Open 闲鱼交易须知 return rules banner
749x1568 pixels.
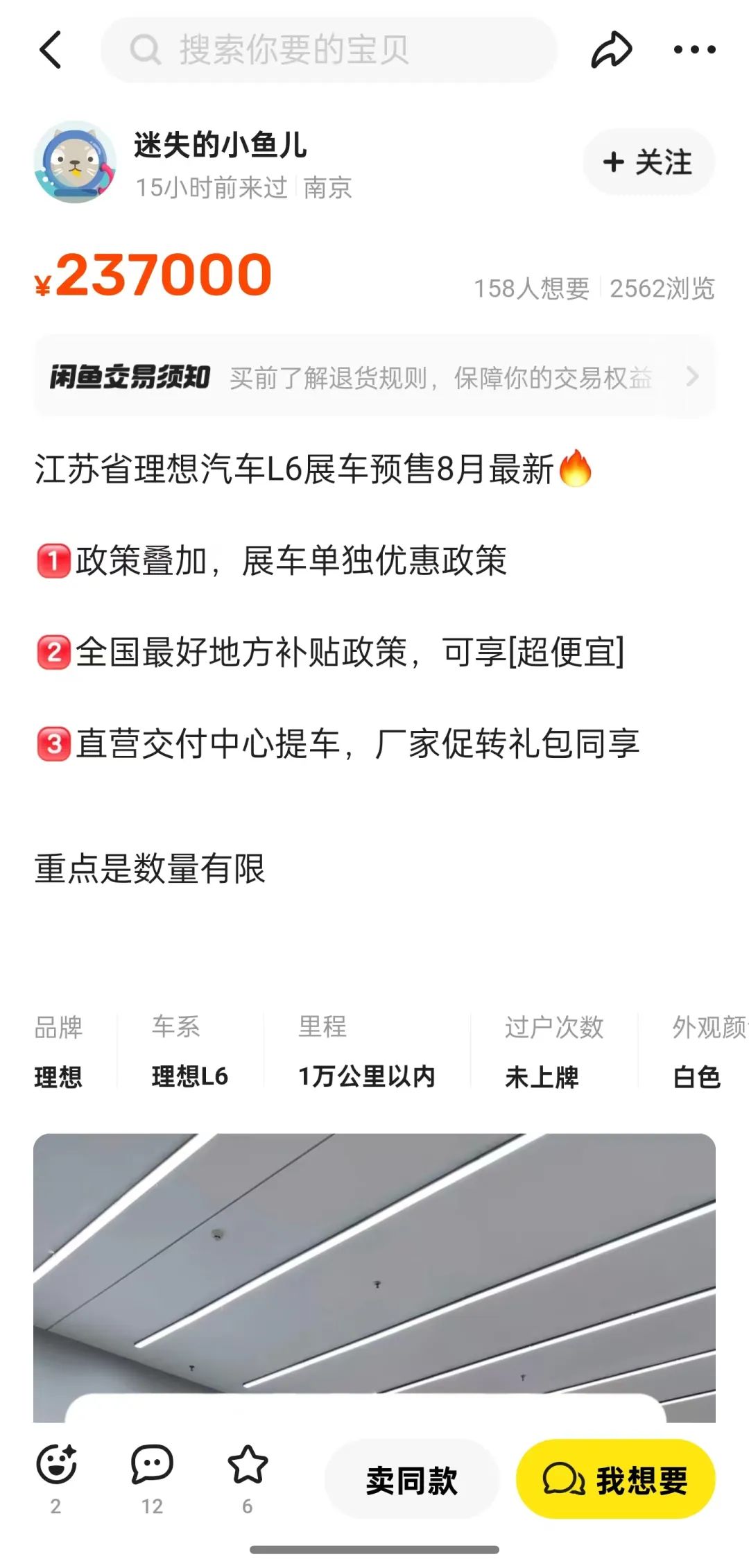(374, 377)
